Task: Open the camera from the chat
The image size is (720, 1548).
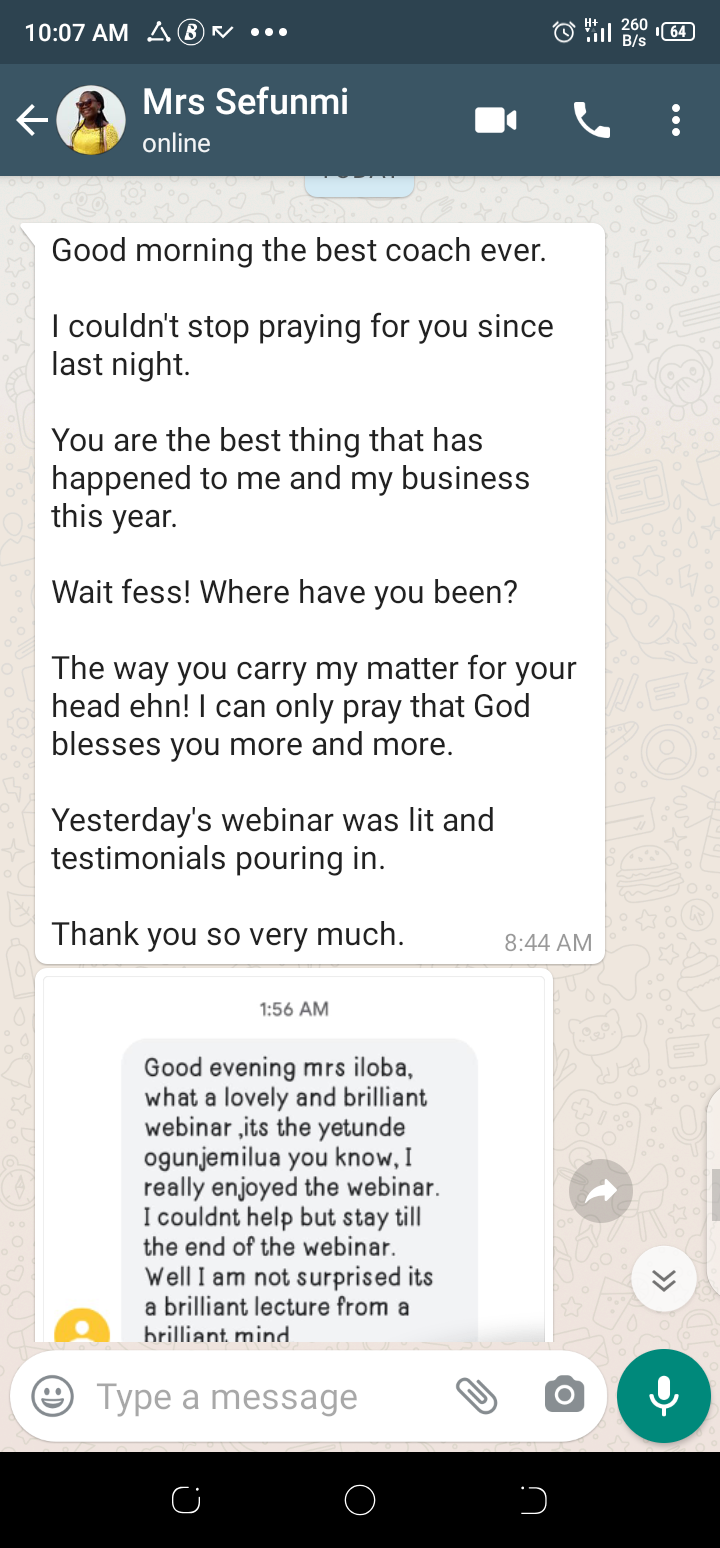Action: pos(564,1396)
